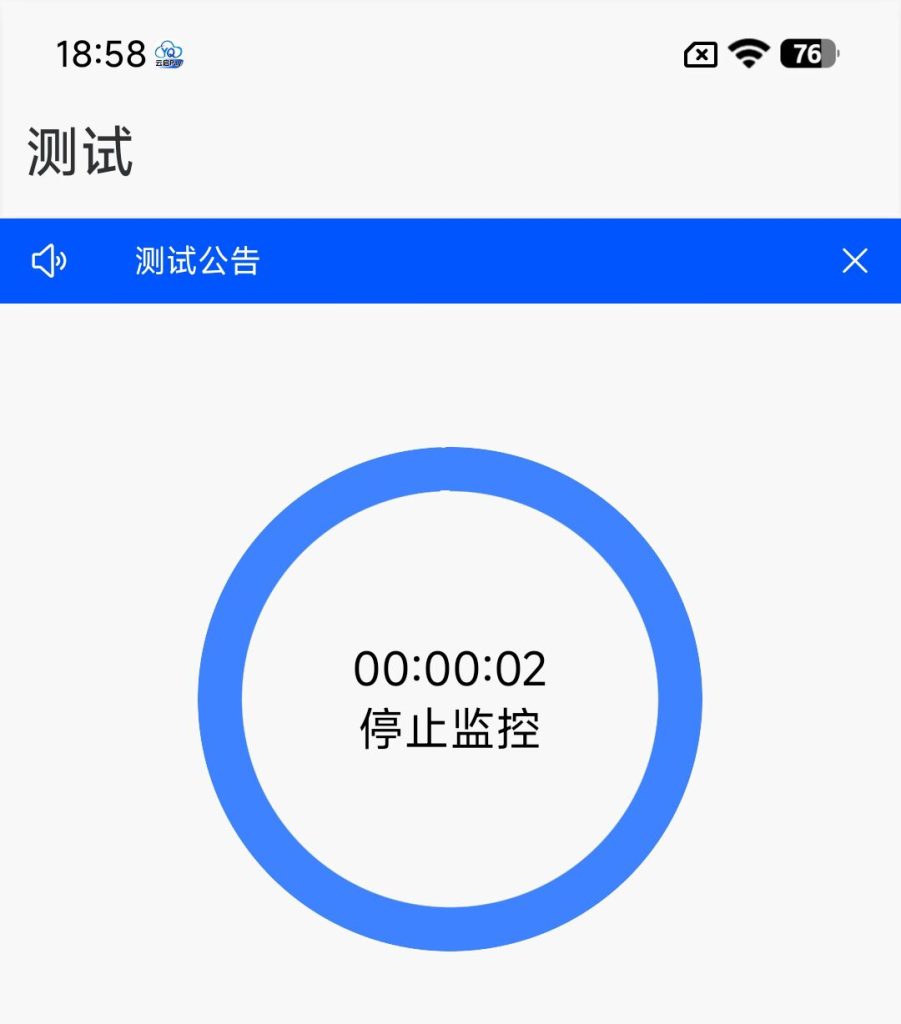Dismiss the announcement banner with the X
This screenshot has height=1024, width=901.
point(855,261)
